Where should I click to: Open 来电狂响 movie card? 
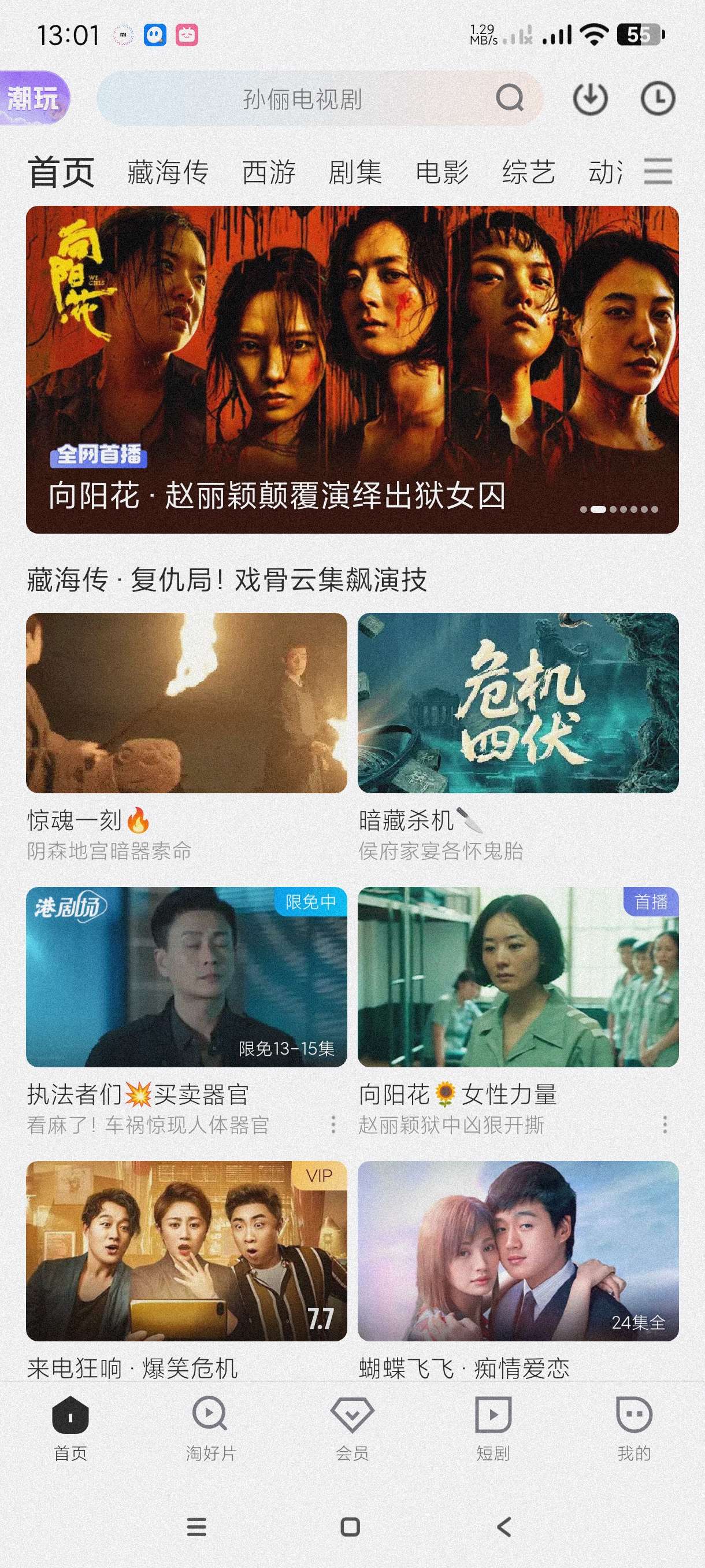pos(186,1250)
